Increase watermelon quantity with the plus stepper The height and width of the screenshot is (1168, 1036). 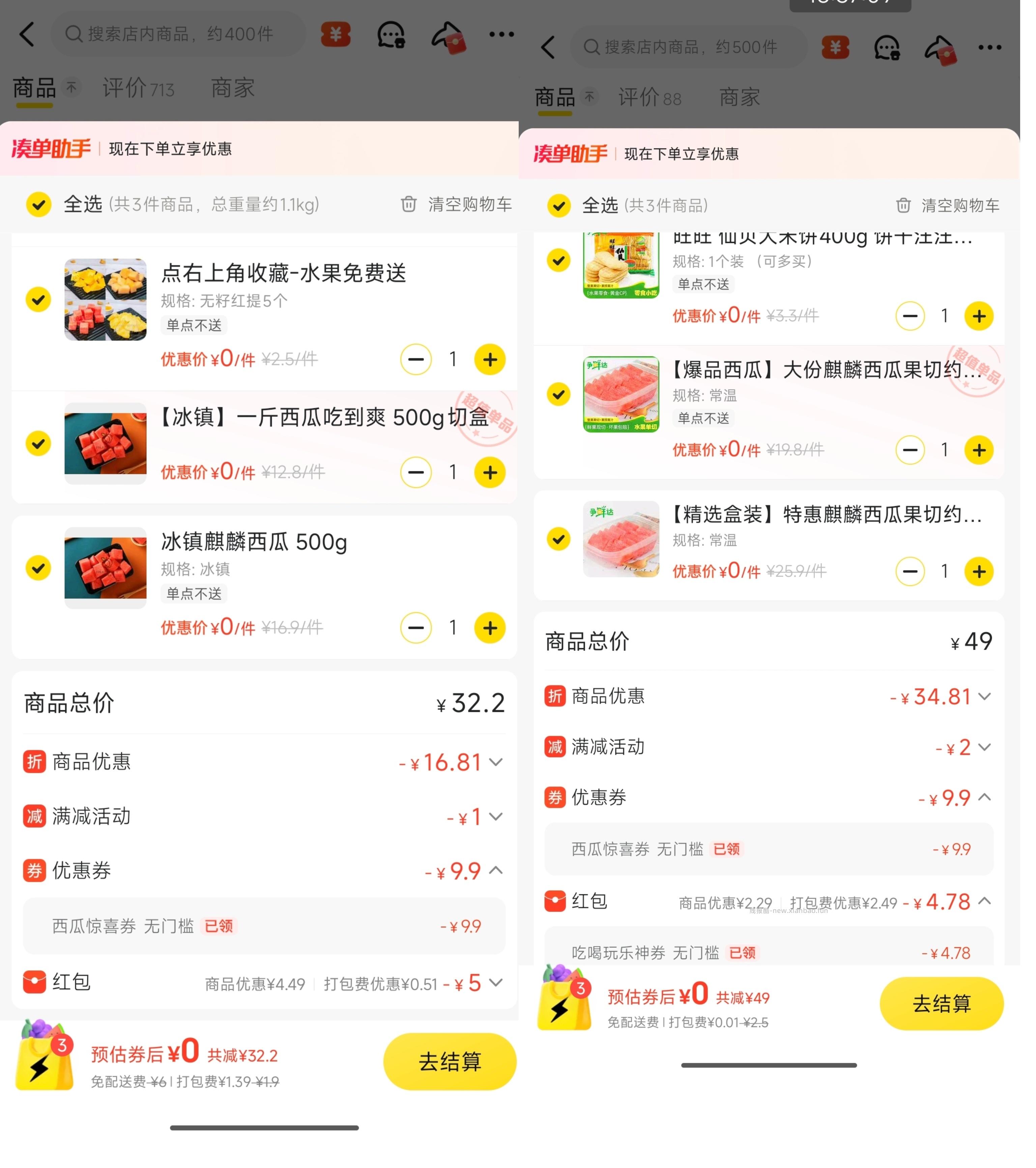click(x=489, y=473)
